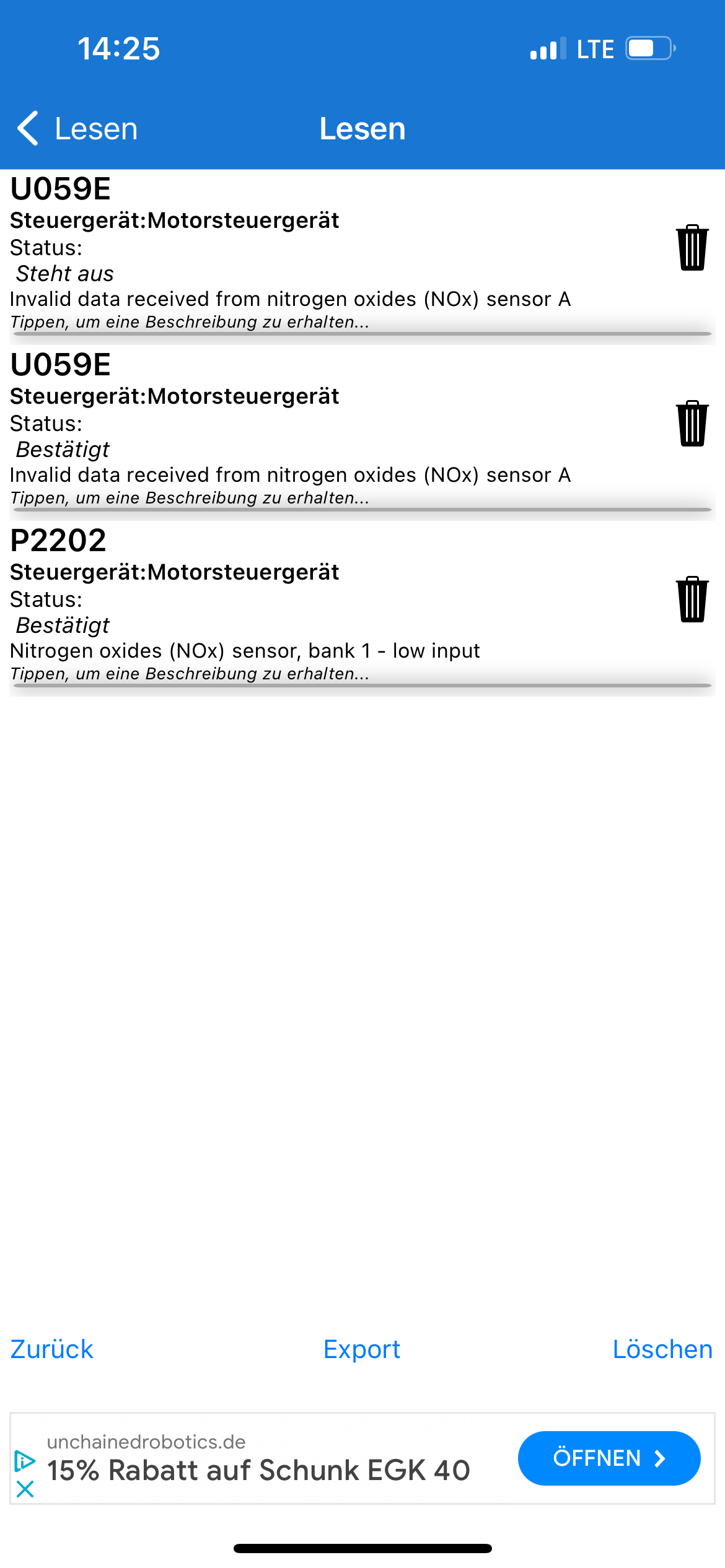This screenshot has height=1568, width=725.
Task: Delete the P2202 fault code
Action: 692,599
